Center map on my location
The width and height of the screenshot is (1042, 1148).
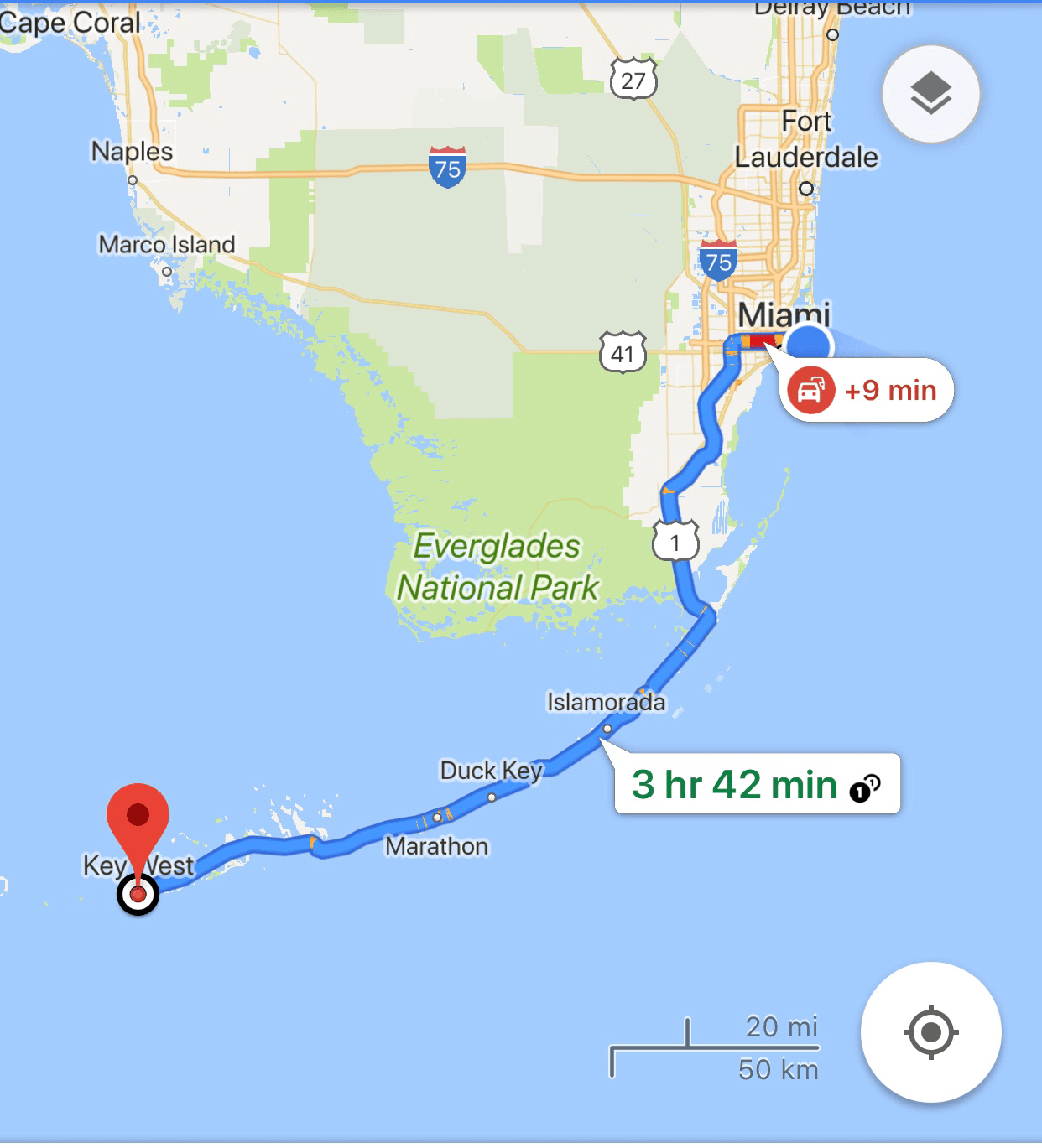click(930, 1031)
